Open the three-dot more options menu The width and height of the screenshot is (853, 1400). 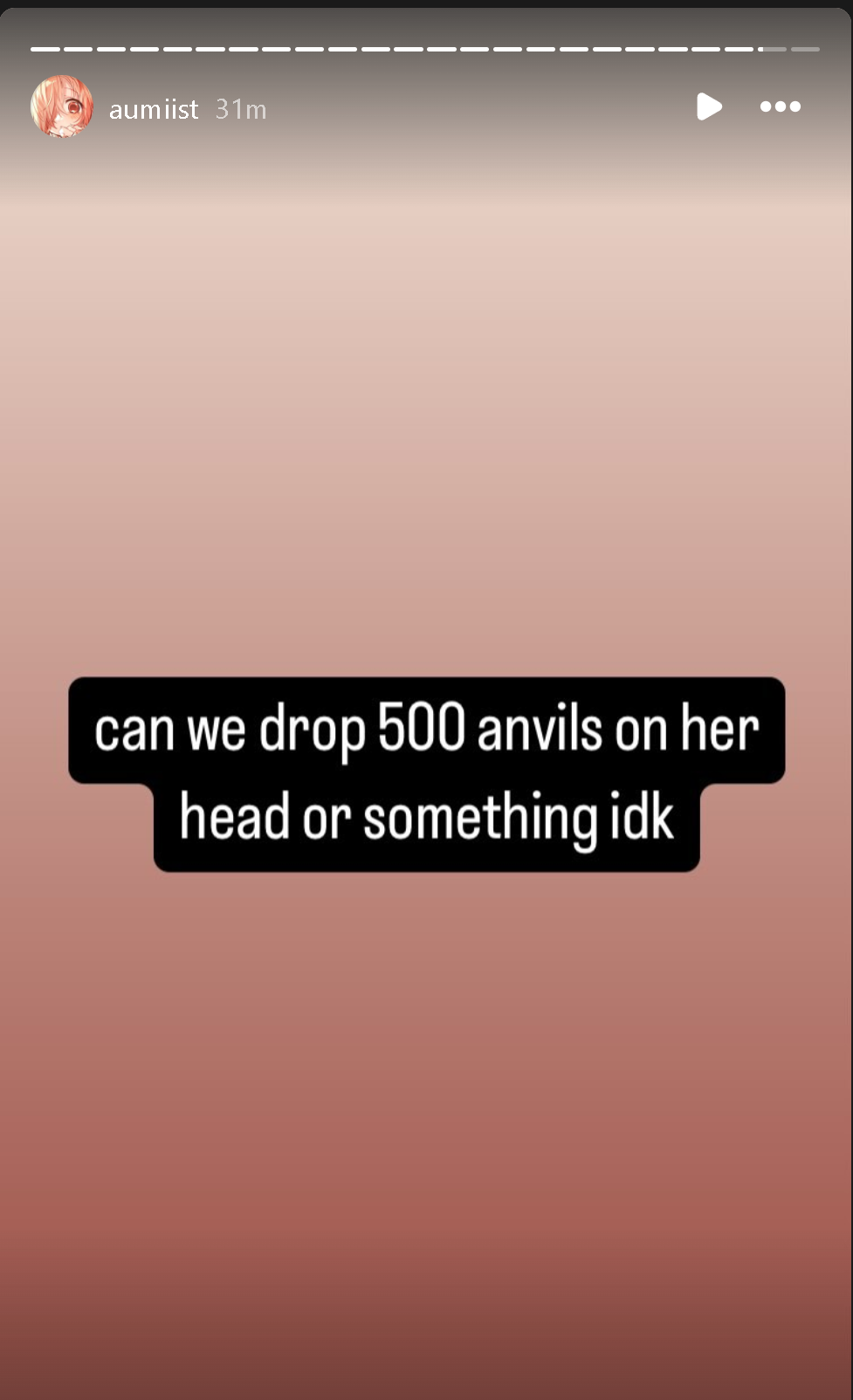[780, 106]
